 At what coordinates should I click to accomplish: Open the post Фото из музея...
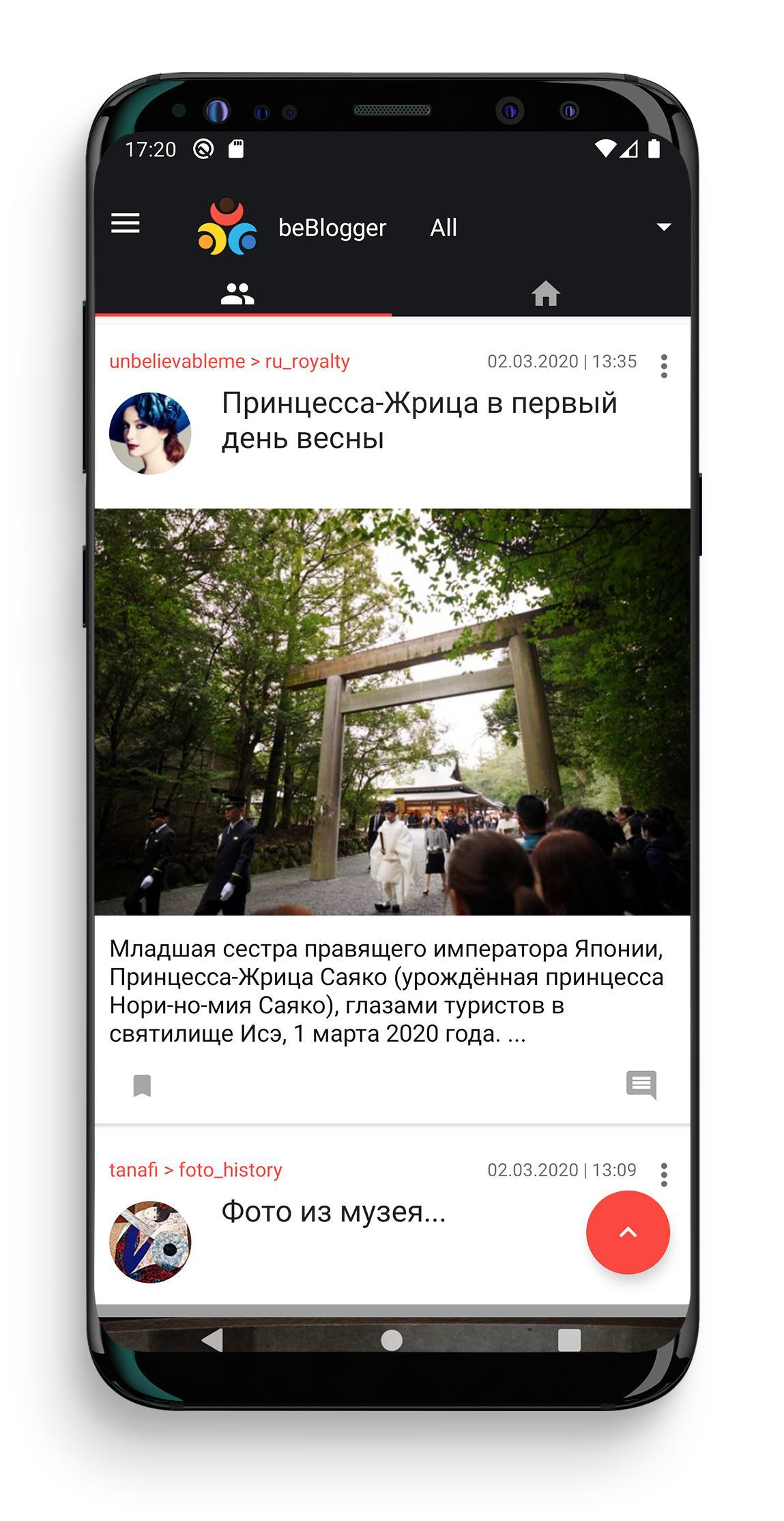point(334,1212)
